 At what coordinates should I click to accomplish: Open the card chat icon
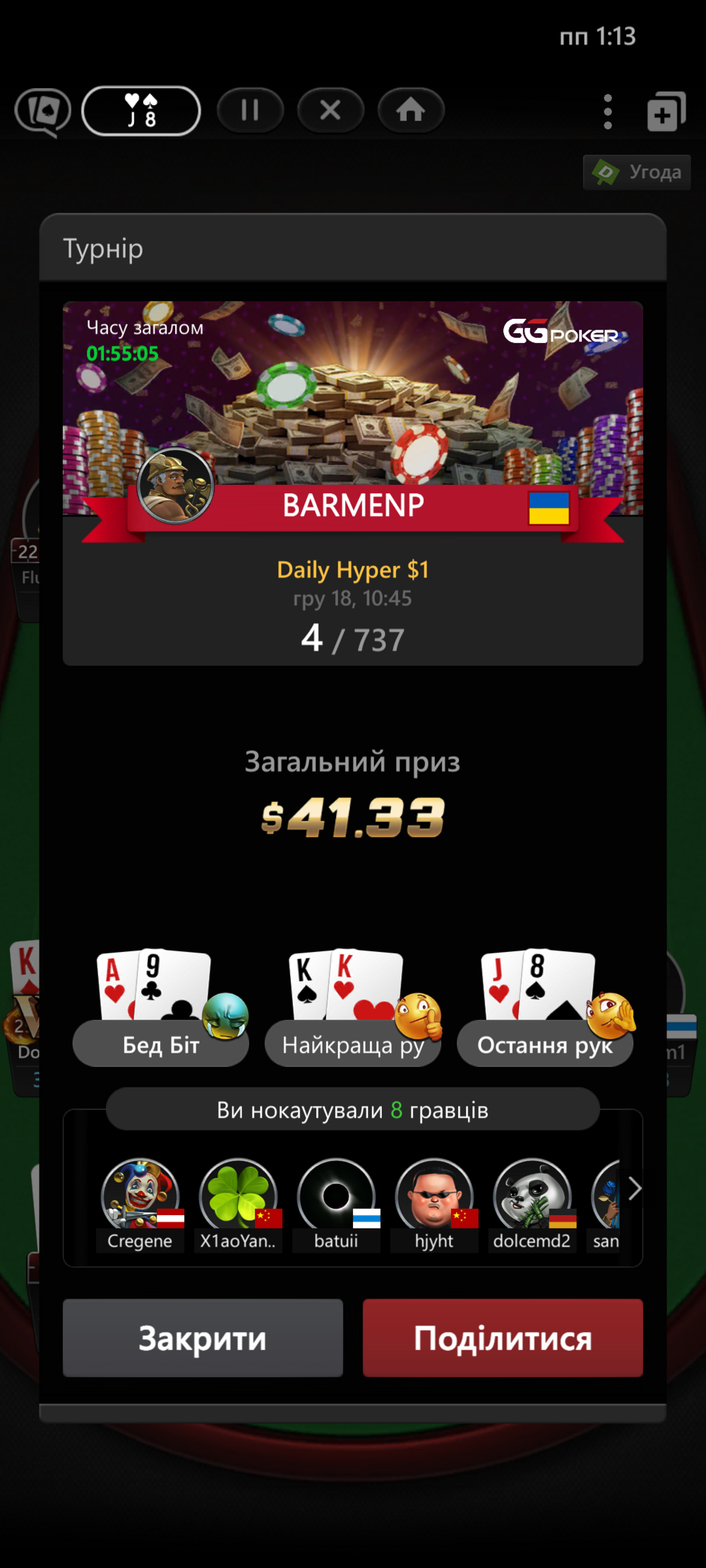(x=43, y=111)
